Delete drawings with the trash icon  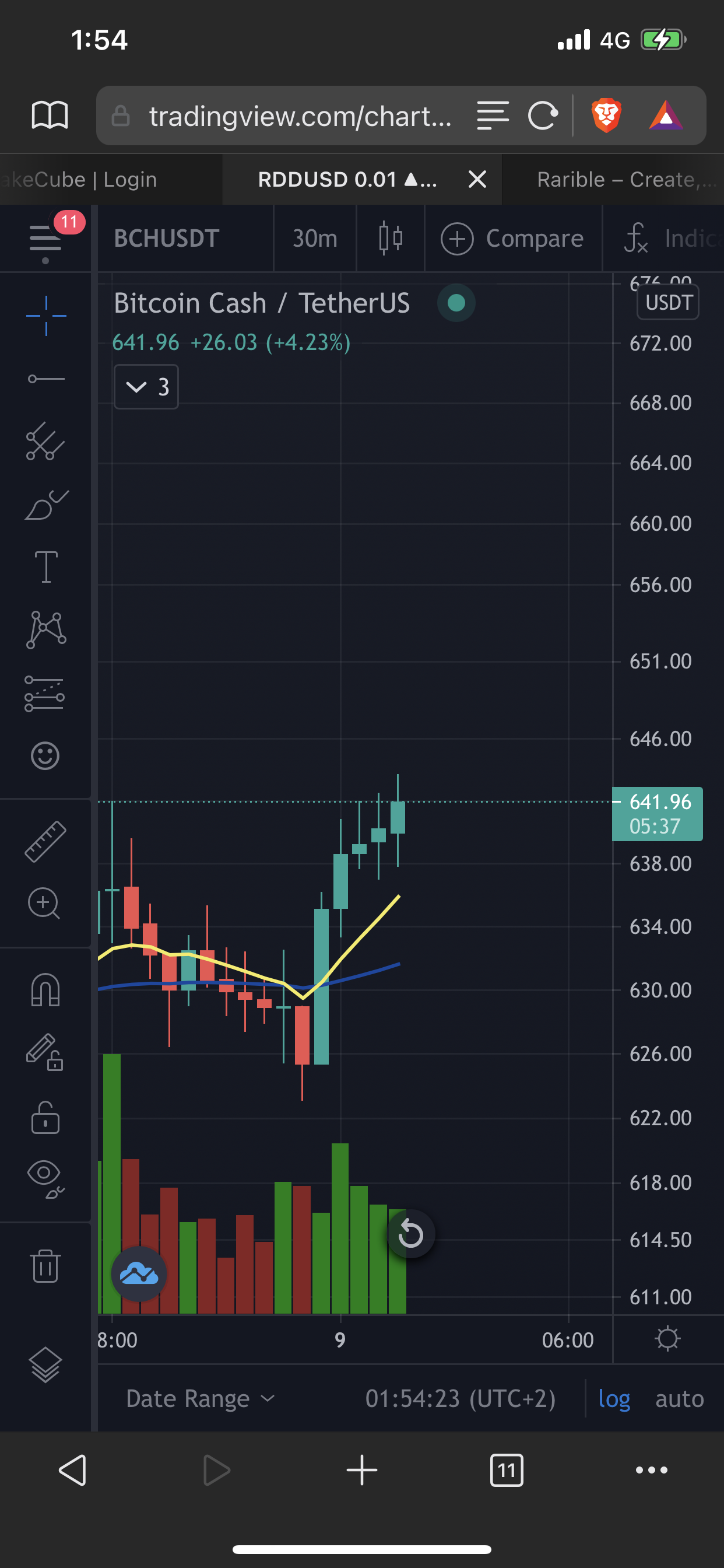pyautogui.click(x=45, y=1265)
